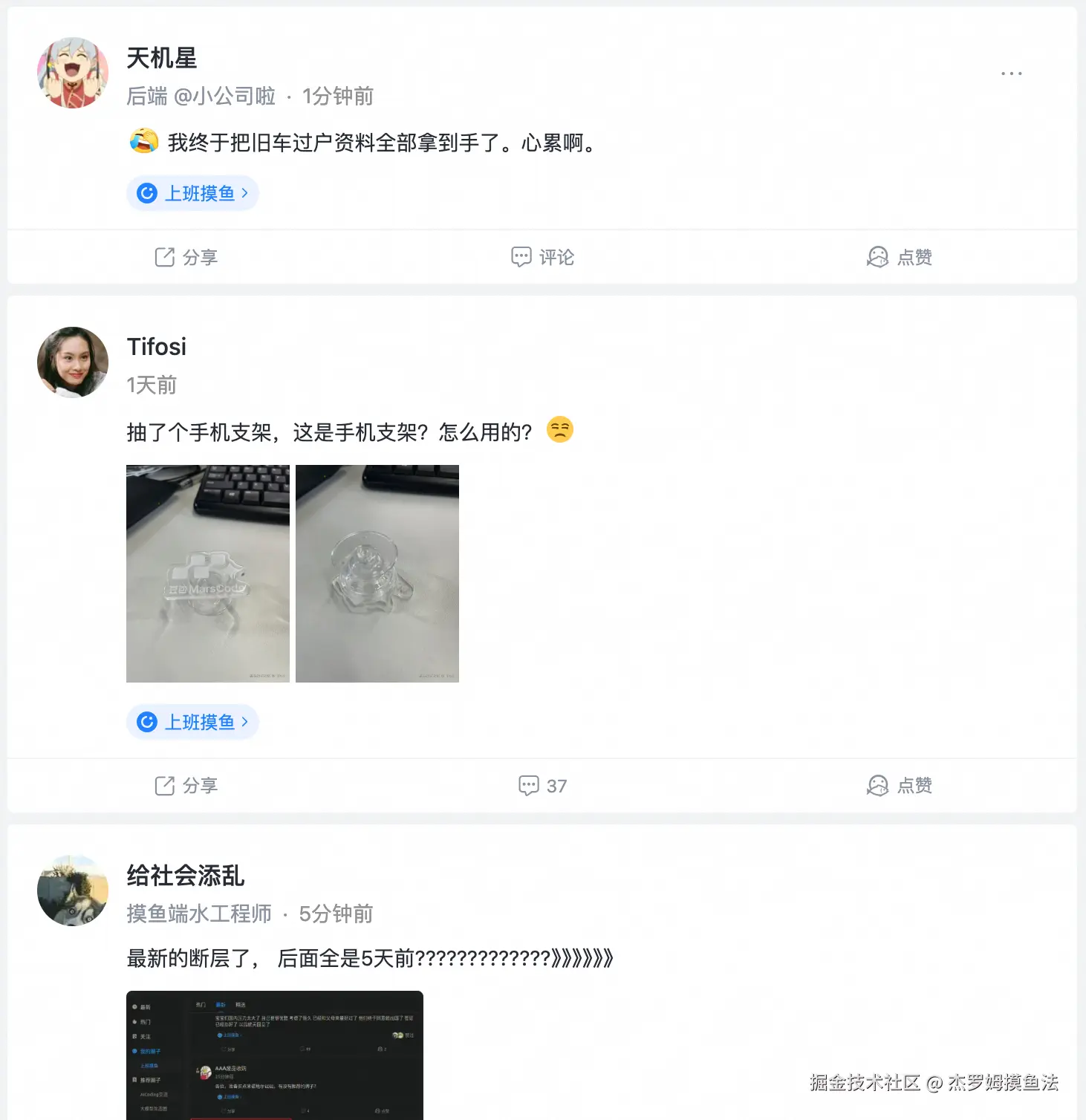Click Tifosi's avatar

(x=72, y=362)
